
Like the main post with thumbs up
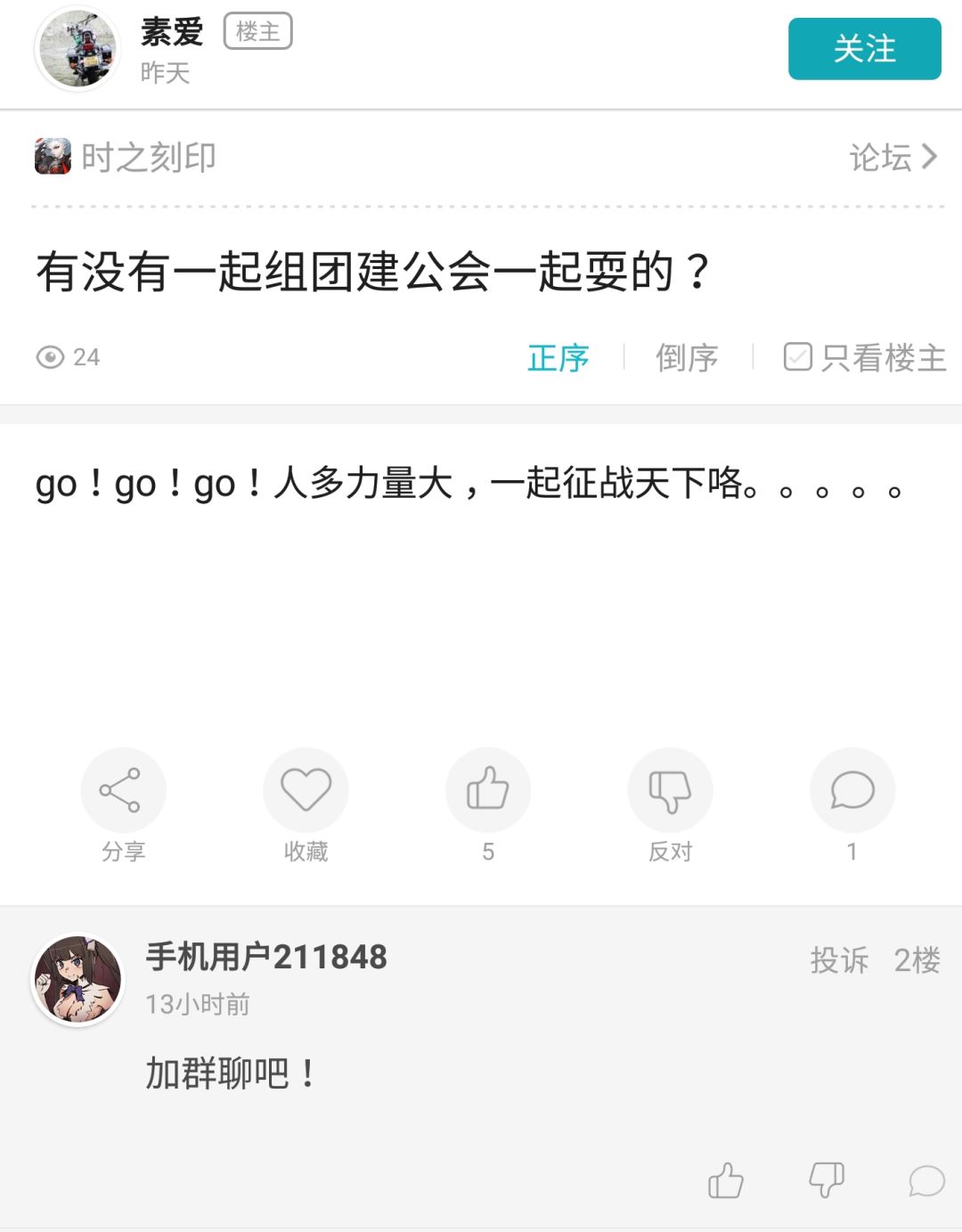tap(488, 790)
